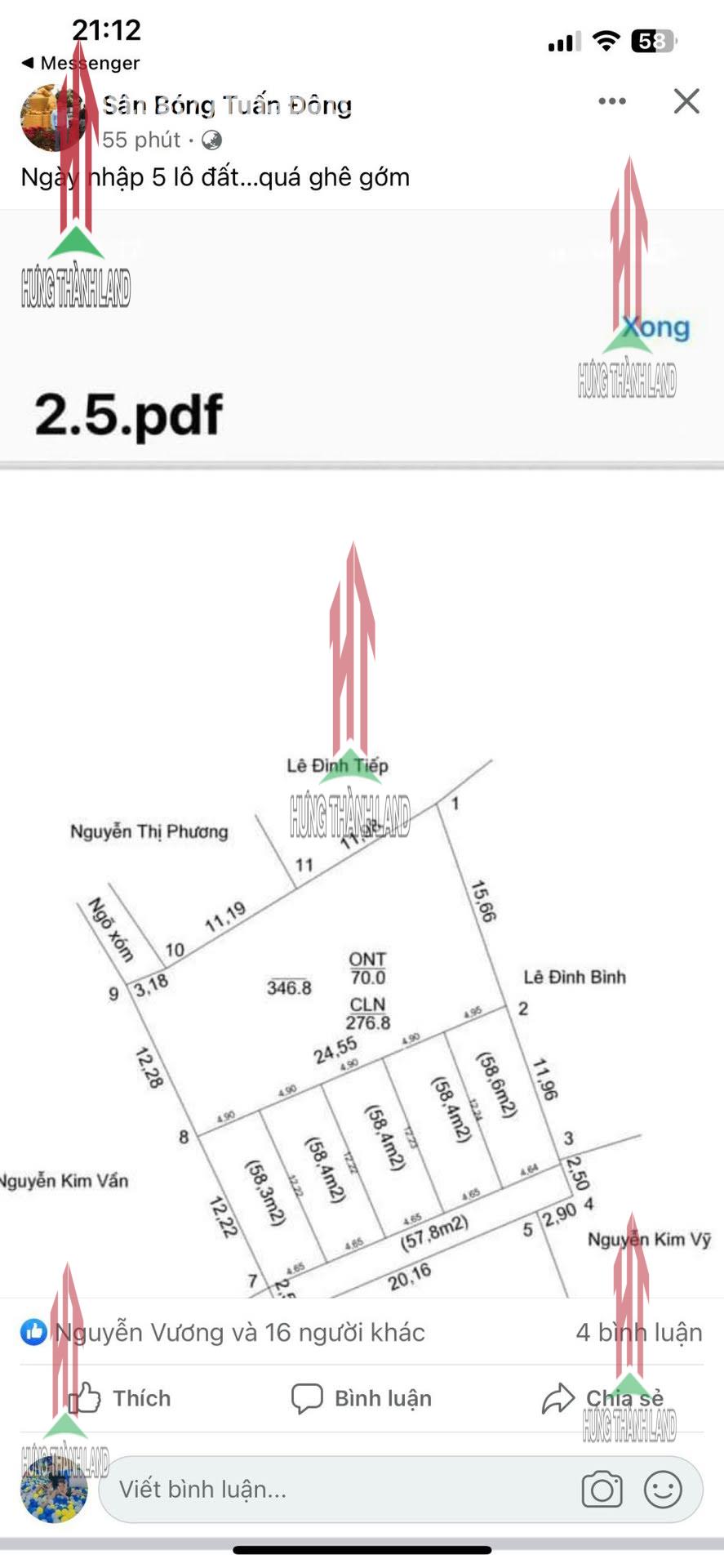Open the post's three-dot overflow menu
Viewport: 724px width, 1568px height.
(611, 101)
